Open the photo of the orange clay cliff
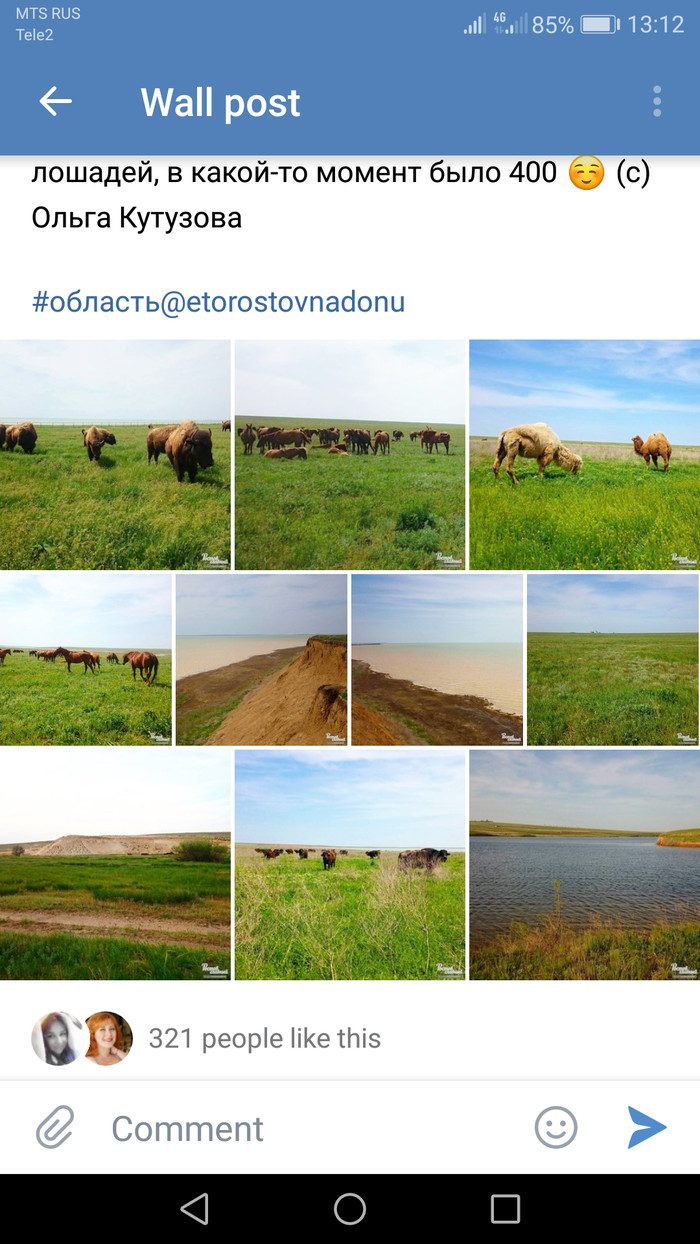Image resolution: width=700 pixels, height=1244 pixels. pyautogui.click(x=262, y=660)
